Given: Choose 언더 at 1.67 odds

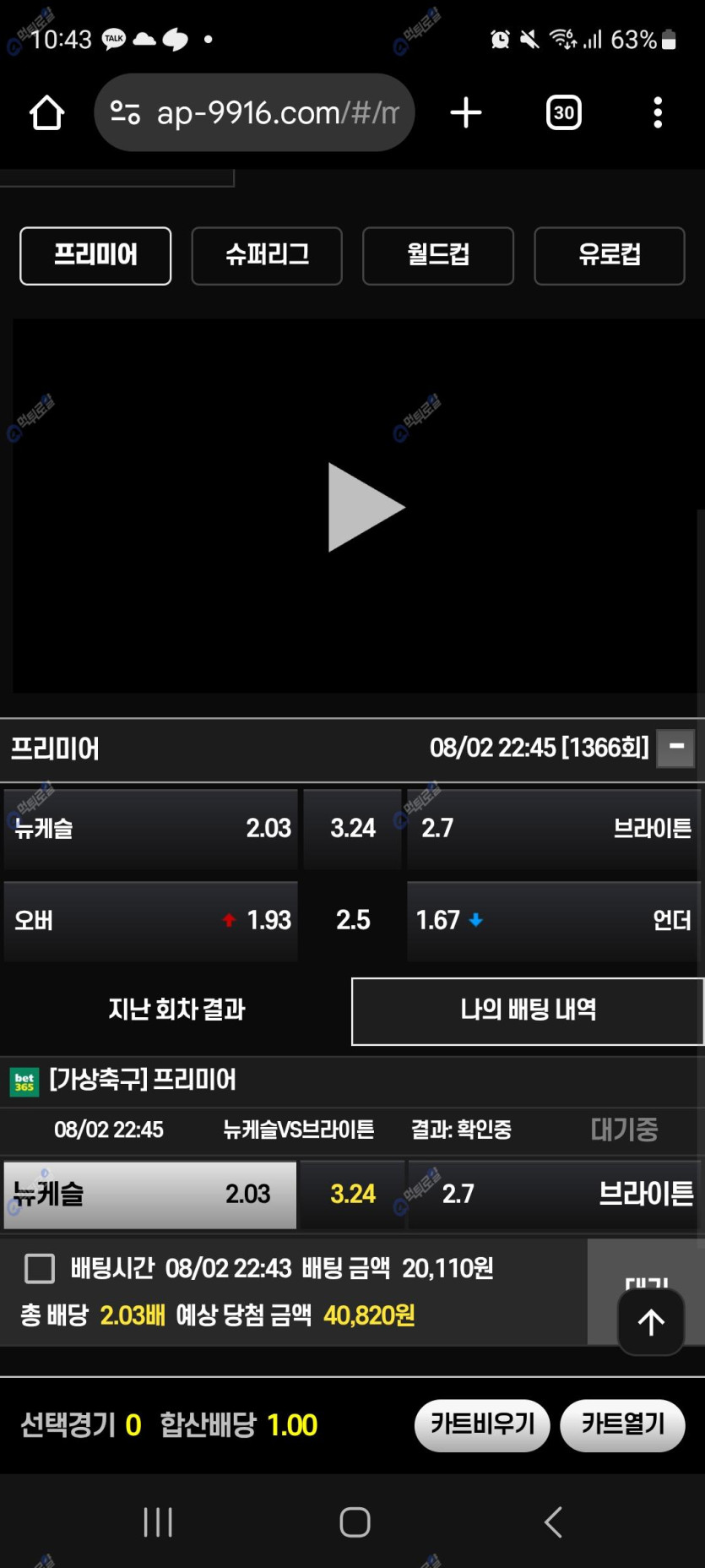Looking at the screenshot, I should click(554, 920).
